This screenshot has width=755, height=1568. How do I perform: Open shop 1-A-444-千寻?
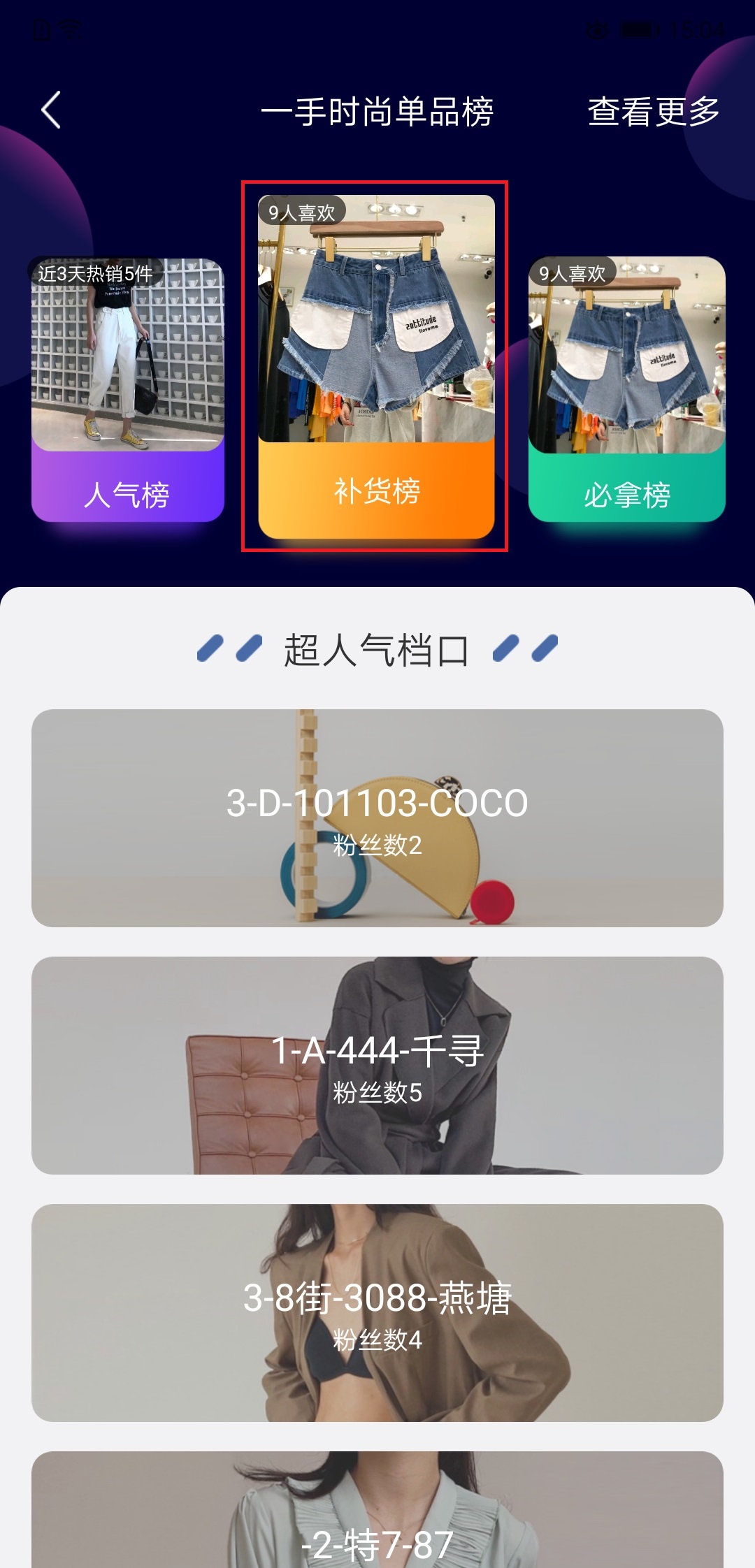tap(377, 1066)
